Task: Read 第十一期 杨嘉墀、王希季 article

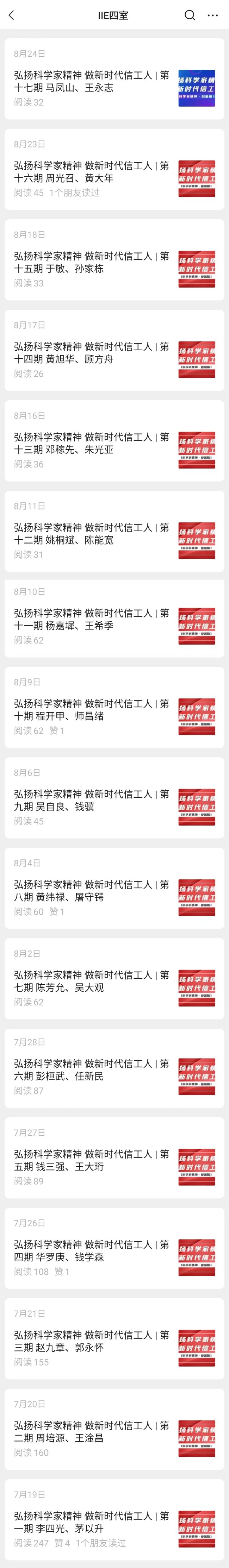Action: [91, 619]
